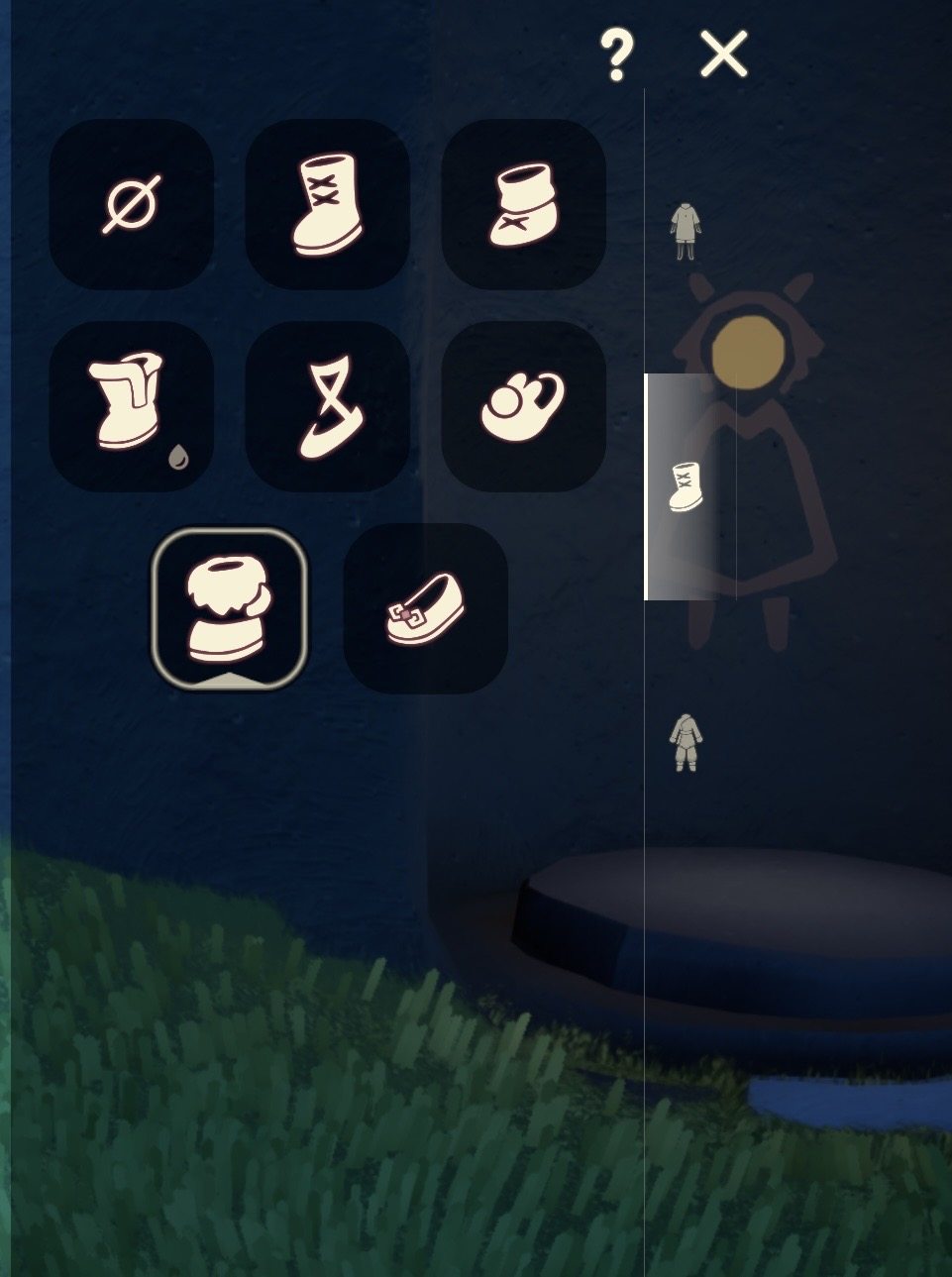The image size is (952, 1277).
Task: Close the shoe wardrobe panel
Action: tap(723, 53)
